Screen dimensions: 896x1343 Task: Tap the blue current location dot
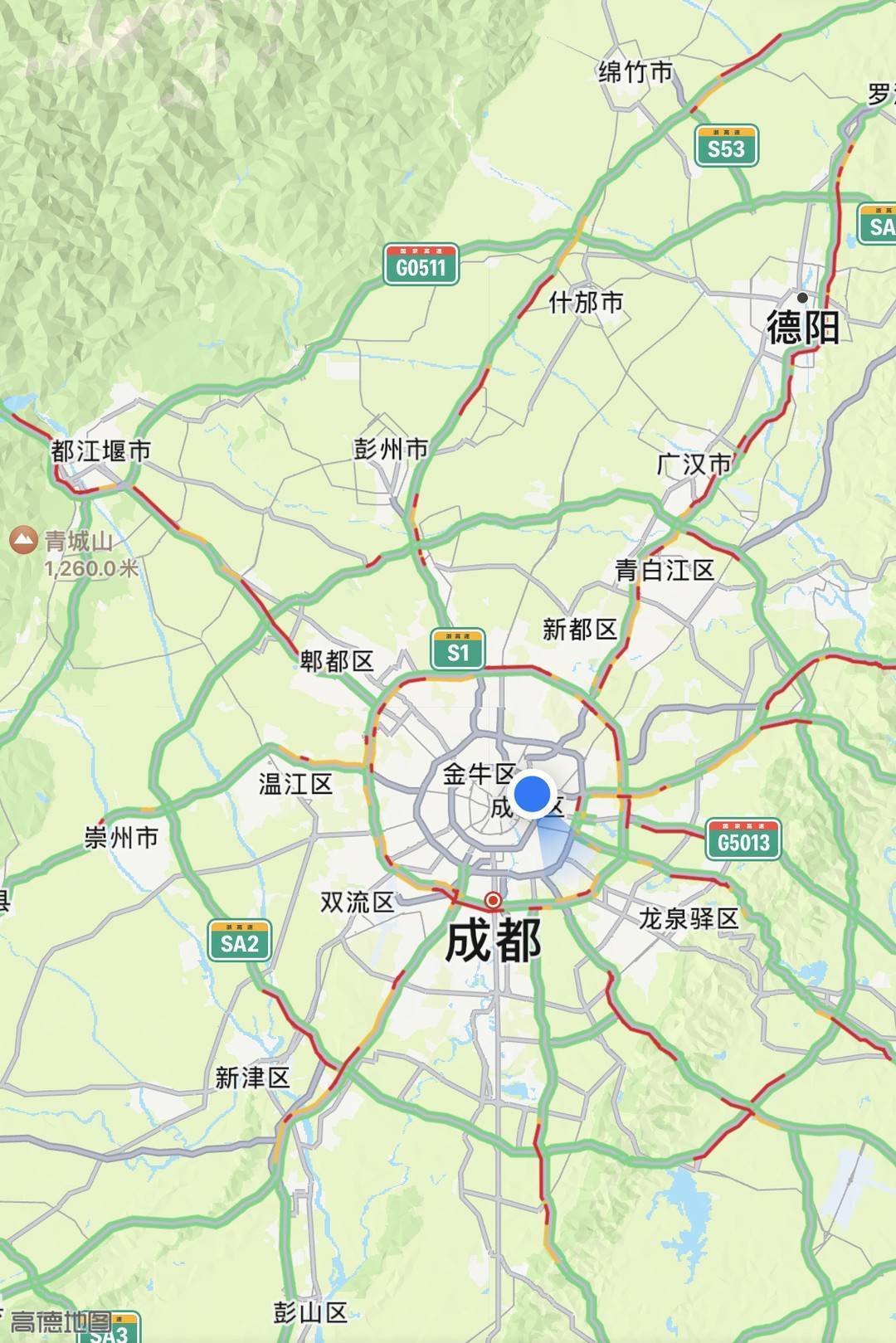click(533, 794)
